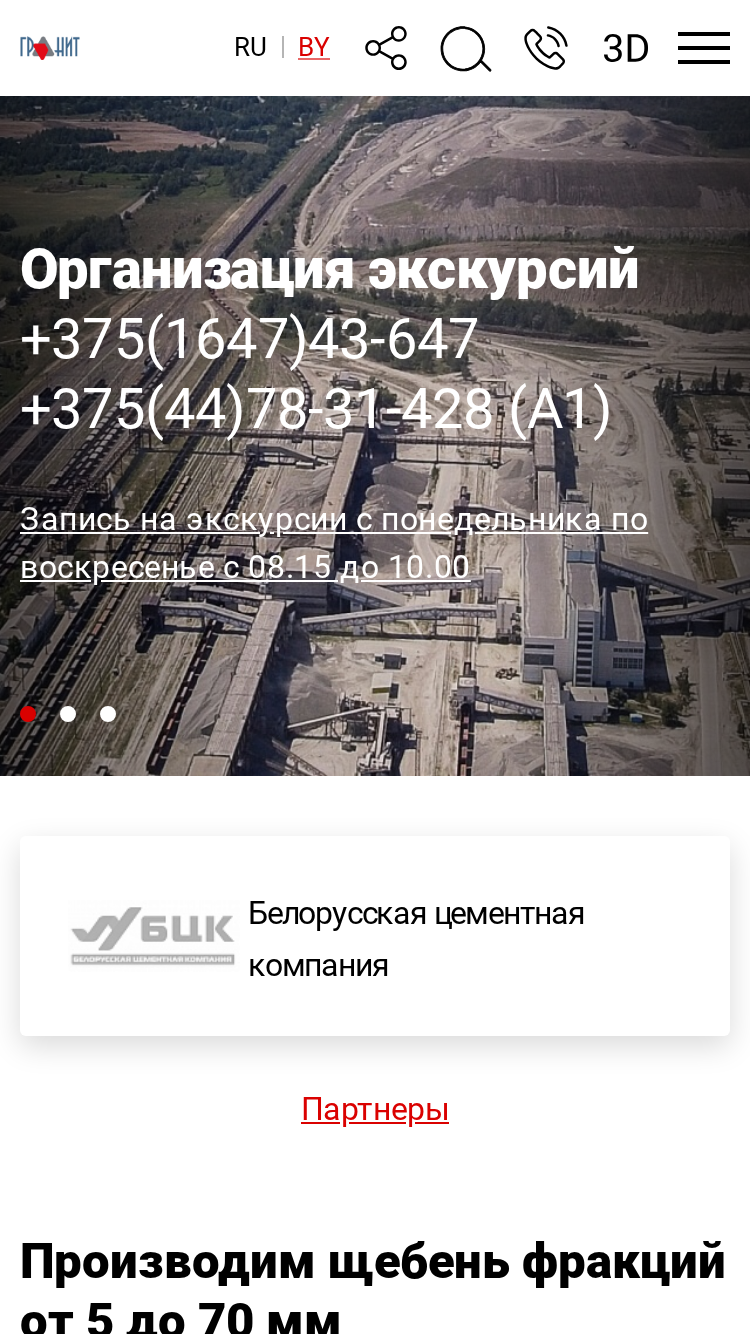Open the Granit logo home link
This screenshot has height=1334, width=750.
(49, 47)
